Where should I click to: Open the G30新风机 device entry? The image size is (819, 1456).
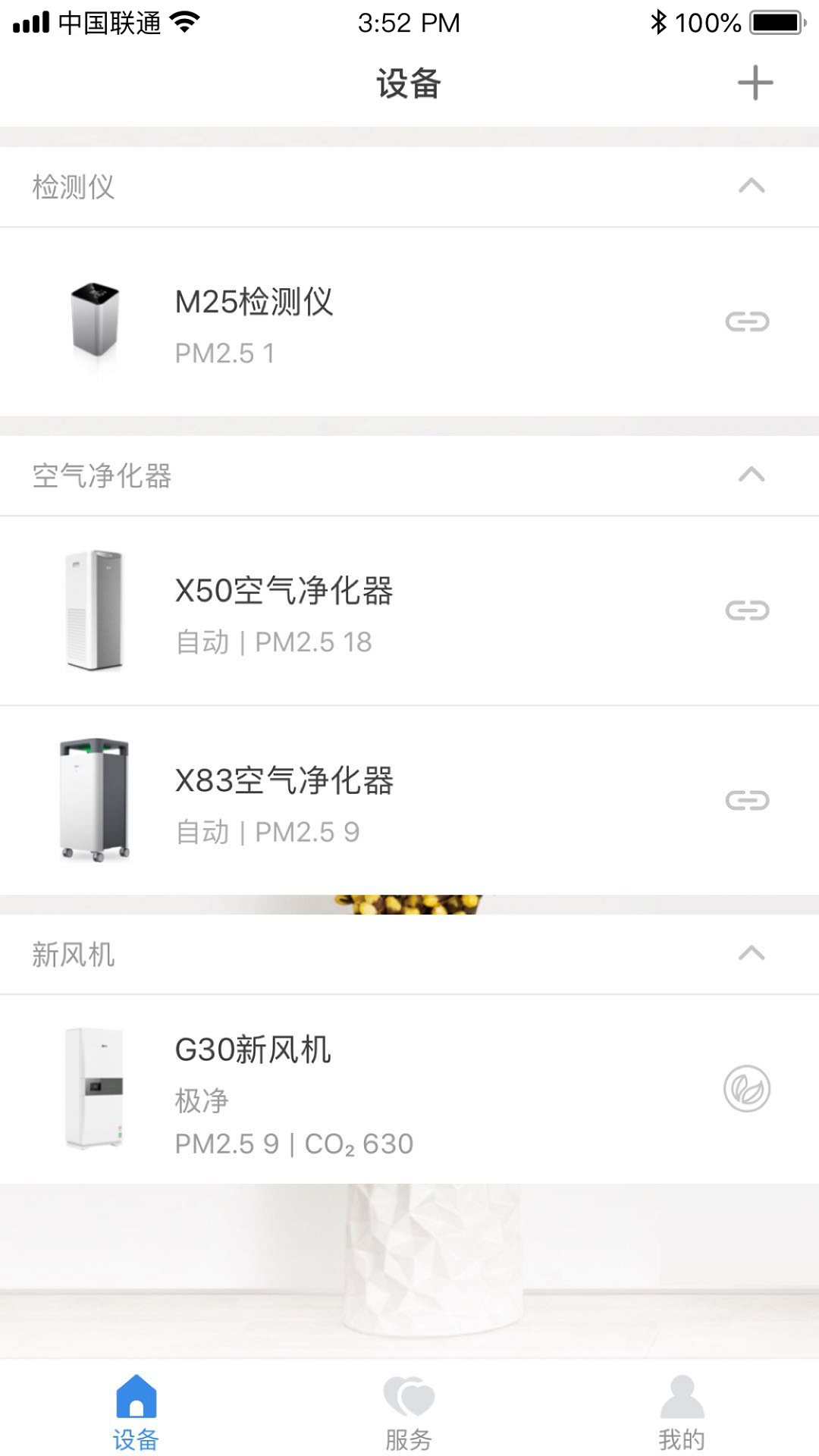pos(303,1088)
